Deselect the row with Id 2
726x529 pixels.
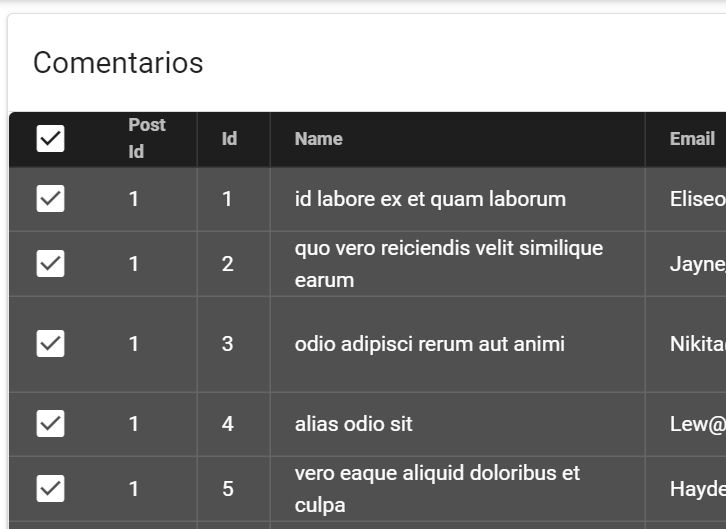(50, 264)
